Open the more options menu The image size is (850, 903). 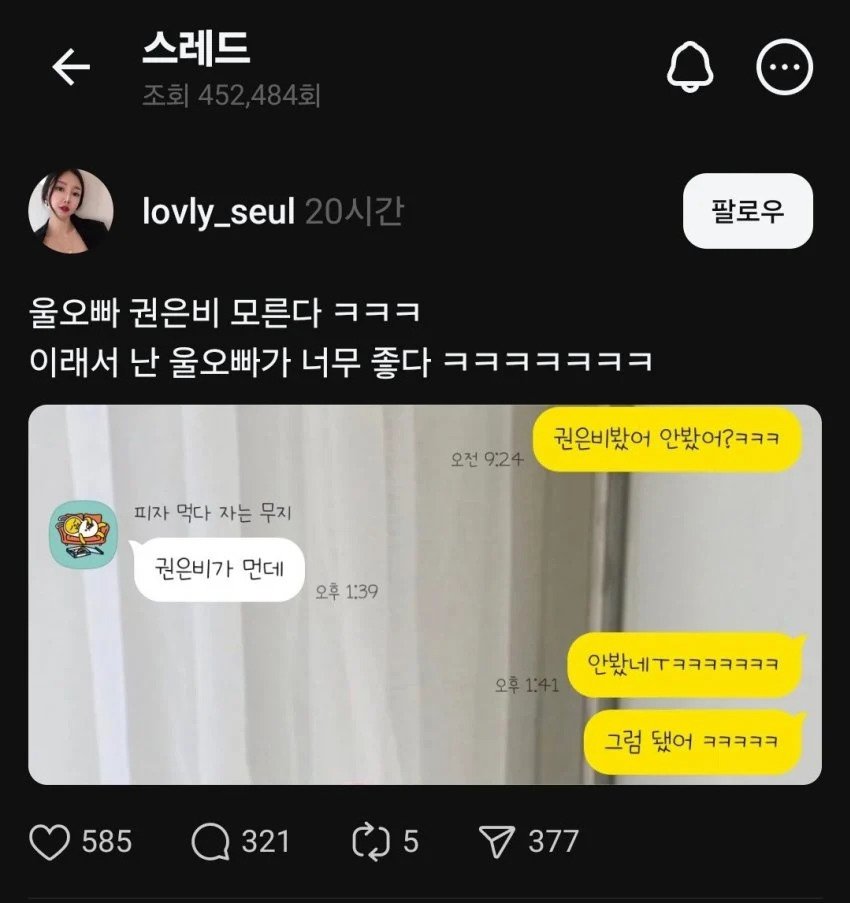click(x=786, y=68)
